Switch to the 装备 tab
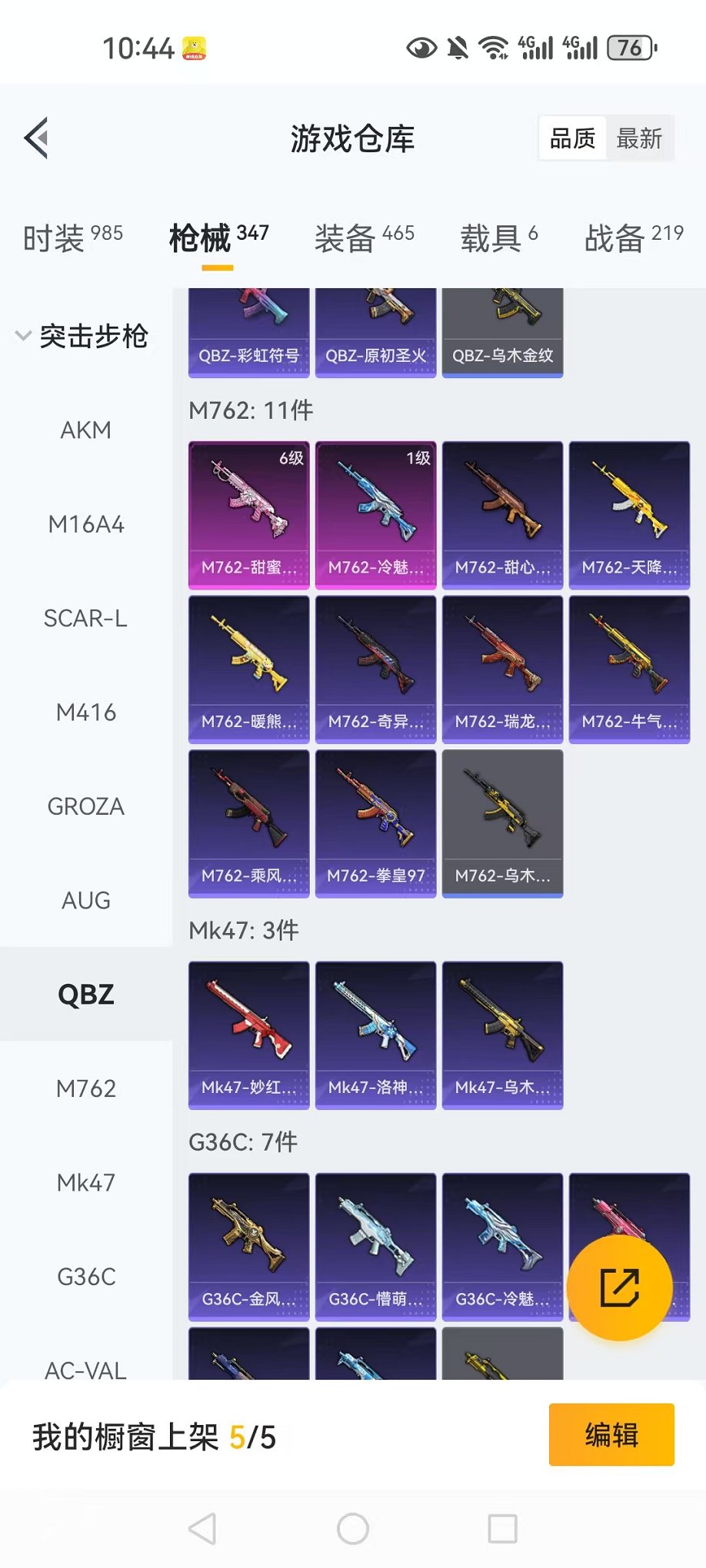Viewport: 706px width, 1568px height. coord(364,238)
